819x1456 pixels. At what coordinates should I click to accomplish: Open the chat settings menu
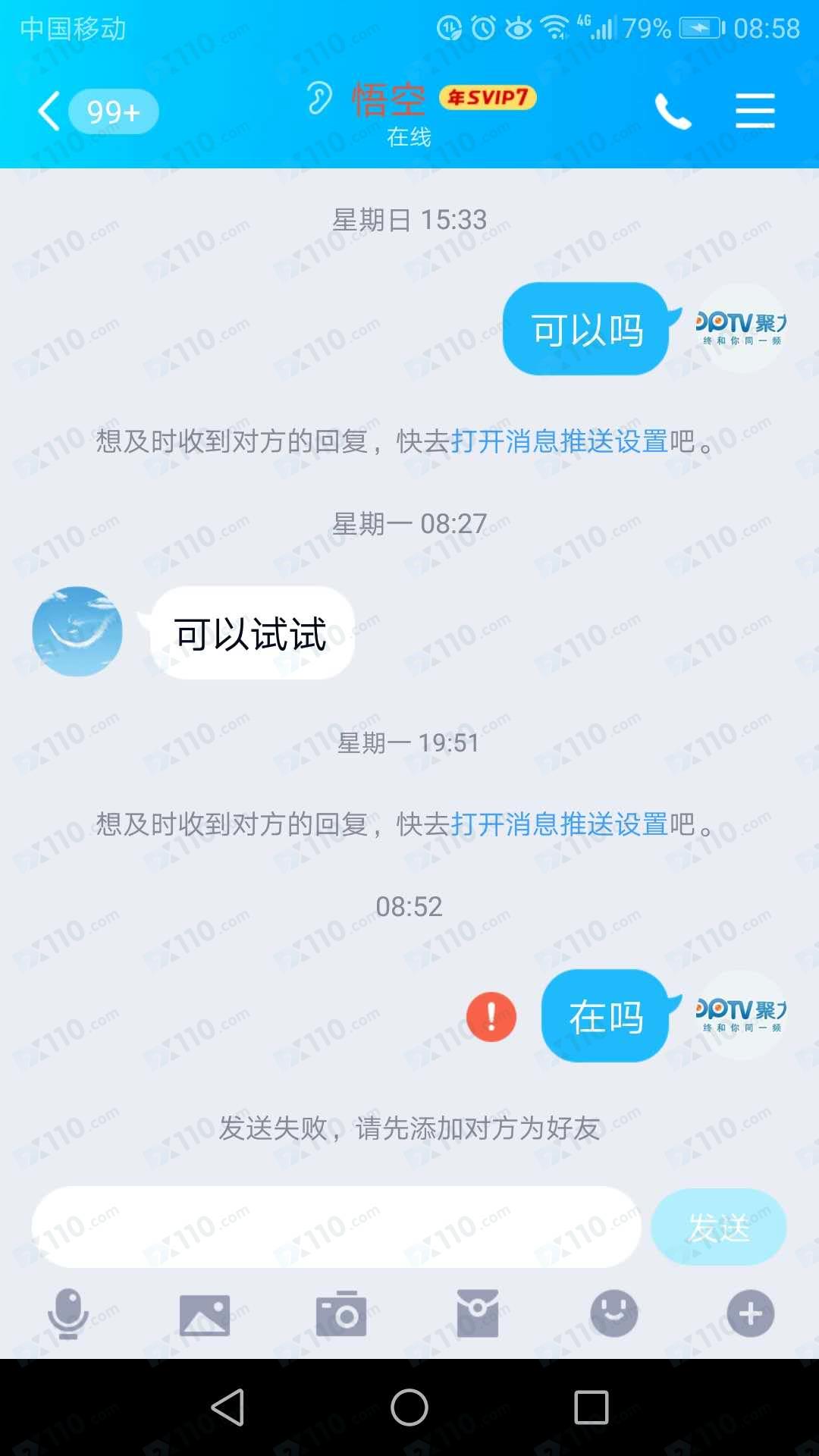pyautogui.click(x=755, y=111)
